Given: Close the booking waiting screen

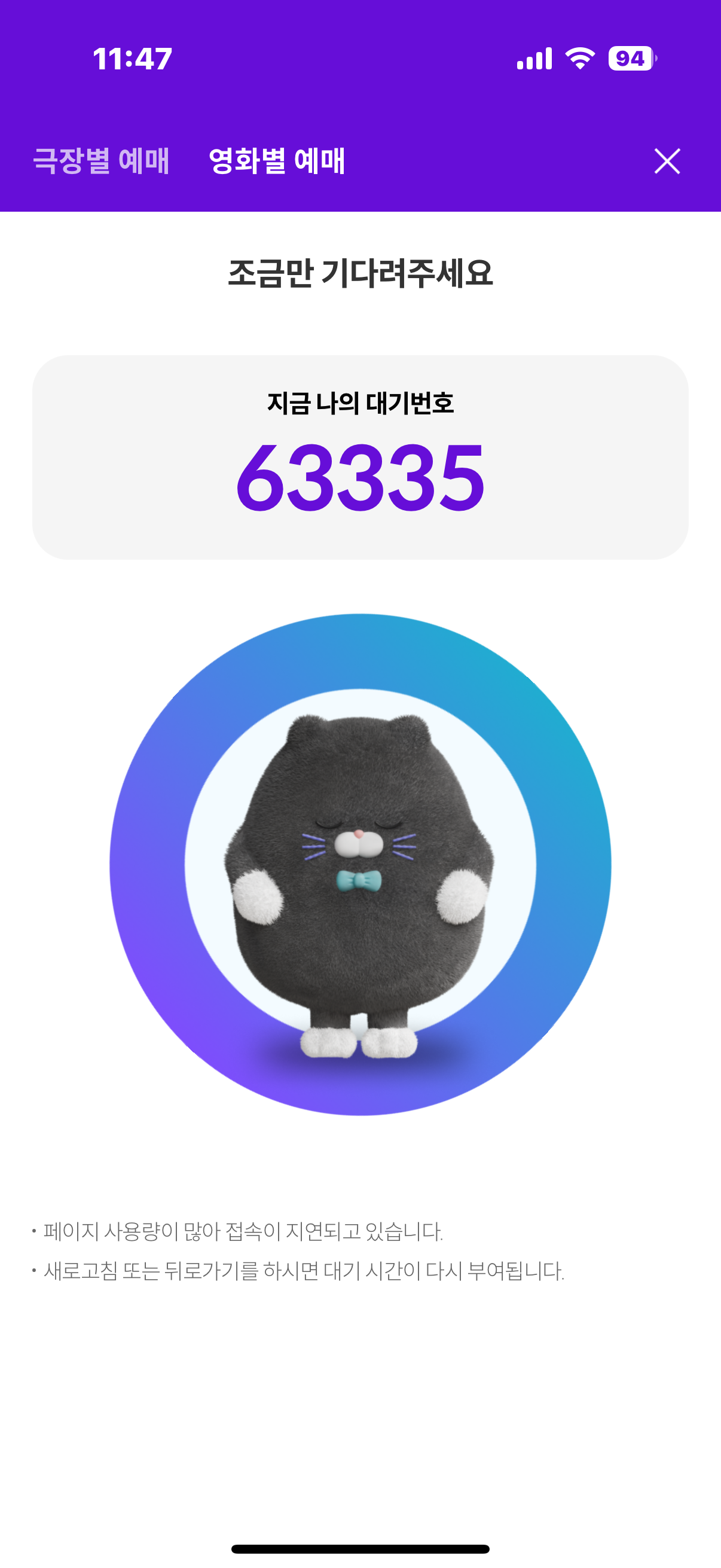Looking at the screenshot, I should pyautogui.click(x=667, y=161).
